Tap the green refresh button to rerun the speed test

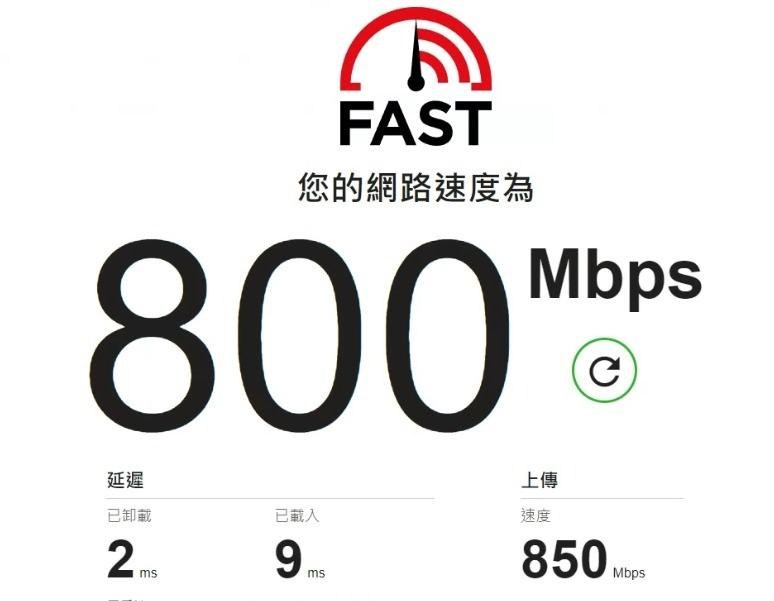(604, 370)
